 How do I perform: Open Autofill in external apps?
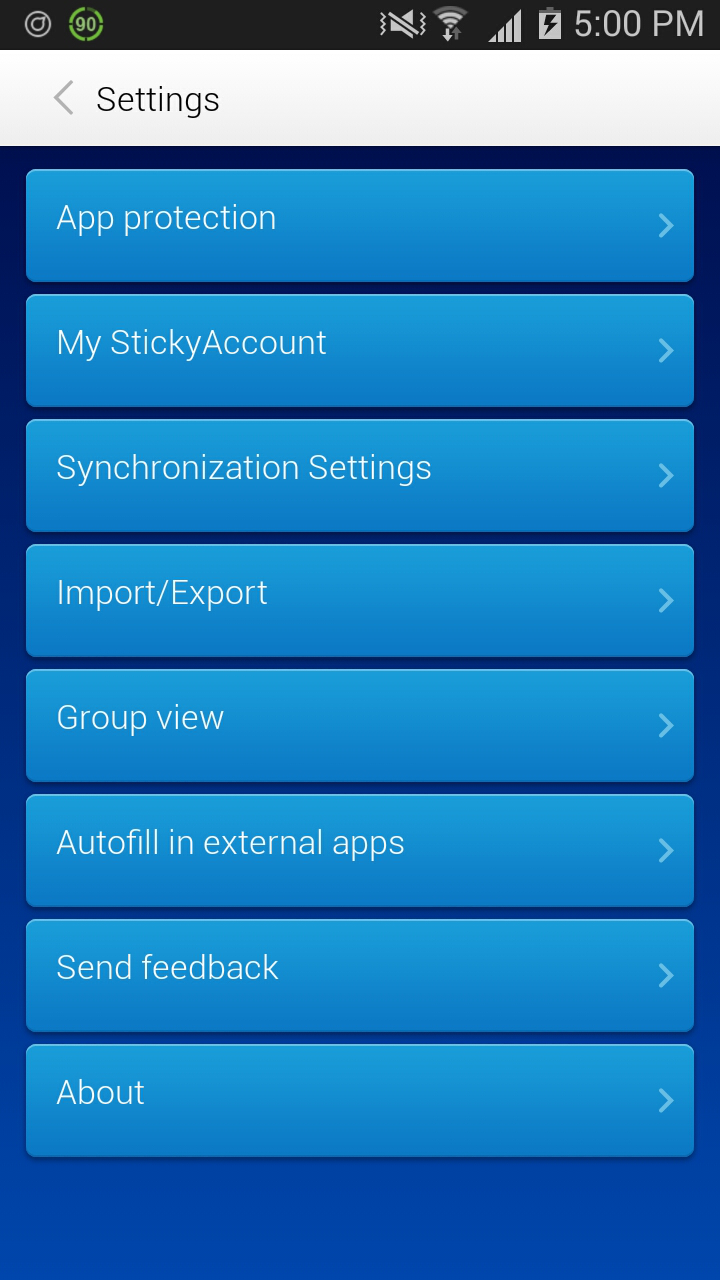[x=359, y=850]
